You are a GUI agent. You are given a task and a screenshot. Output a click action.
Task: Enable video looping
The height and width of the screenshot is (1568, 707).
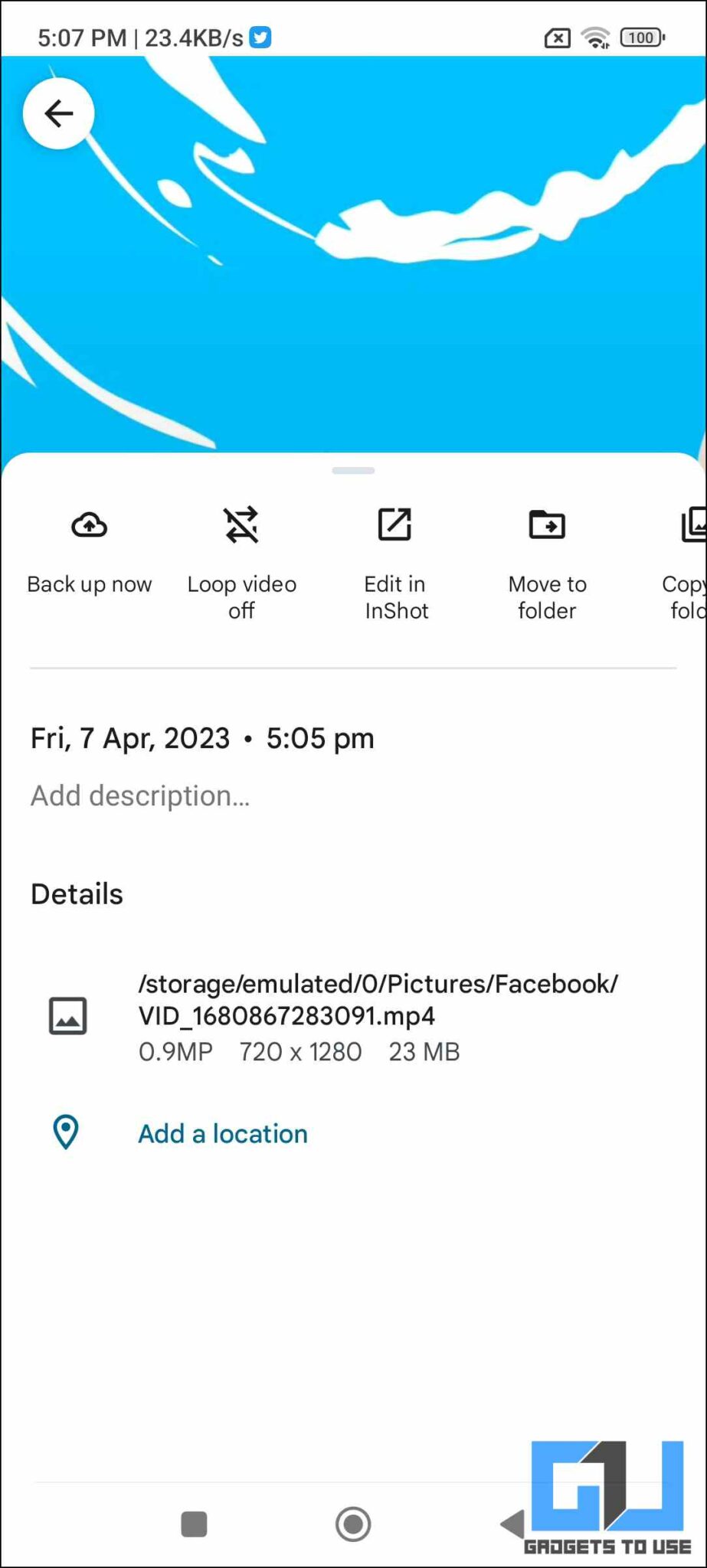[x=241, y=525]
